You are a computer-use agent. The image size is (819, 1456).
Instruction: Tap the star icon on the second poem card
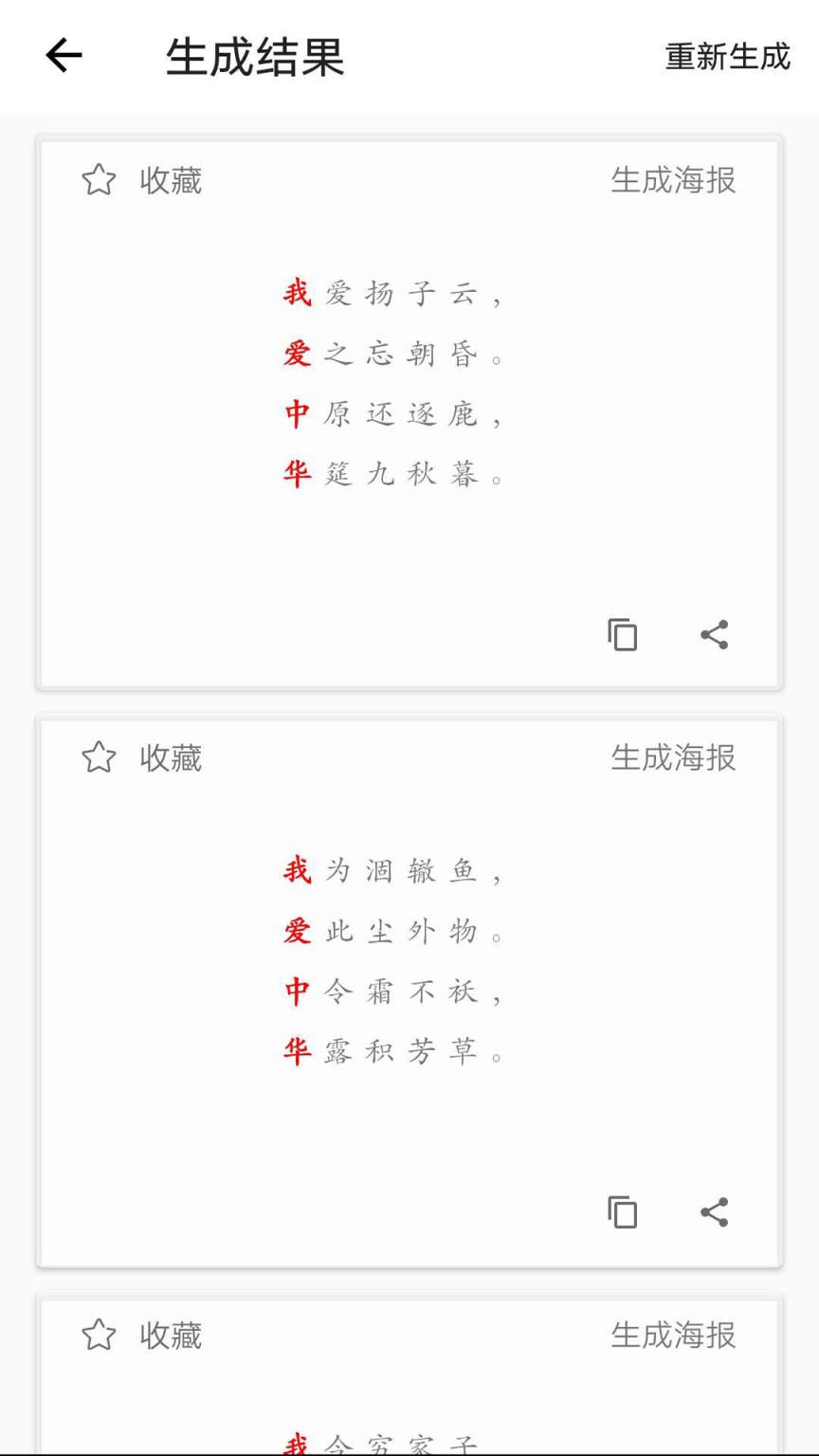[x=100, y=756]
